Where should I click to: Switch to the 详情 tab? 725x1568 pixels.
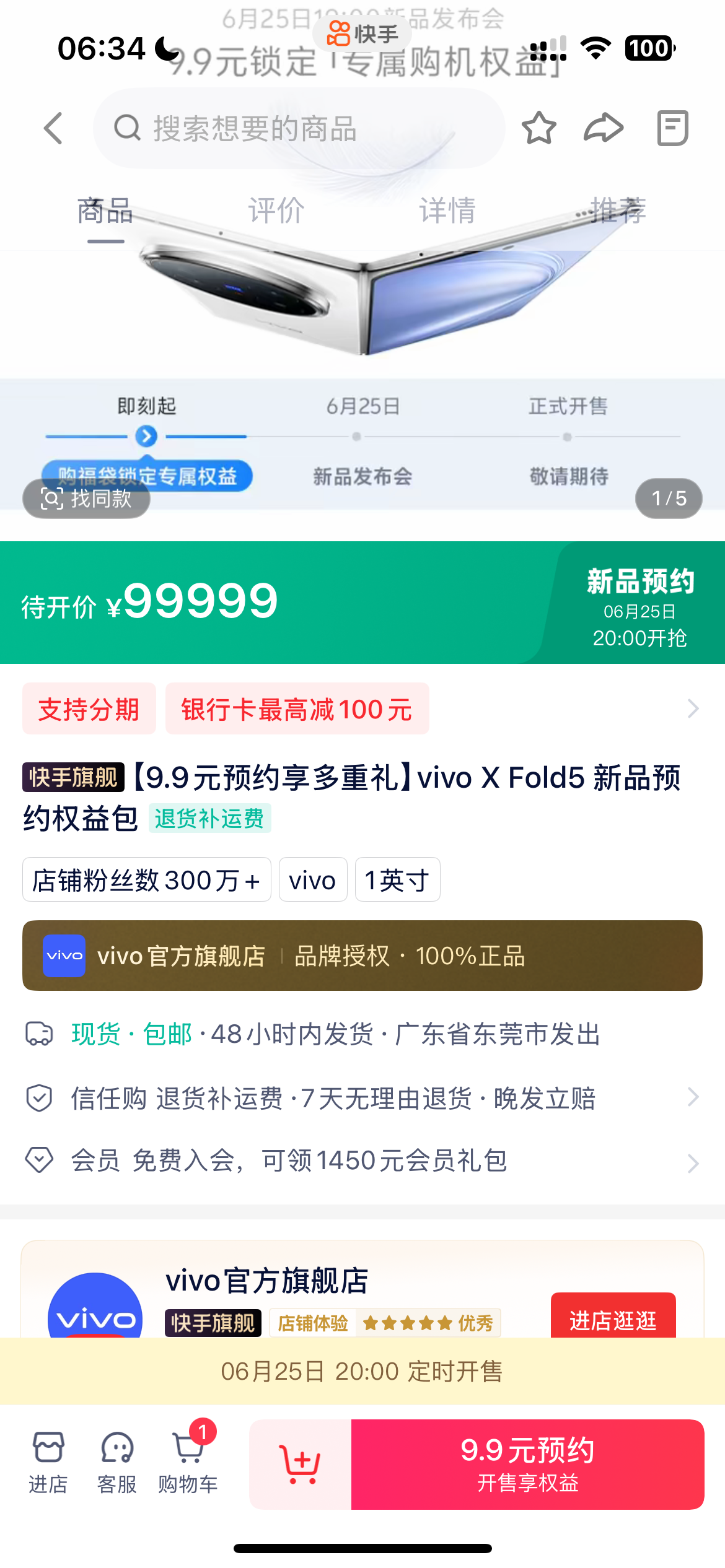pos(447,211)
